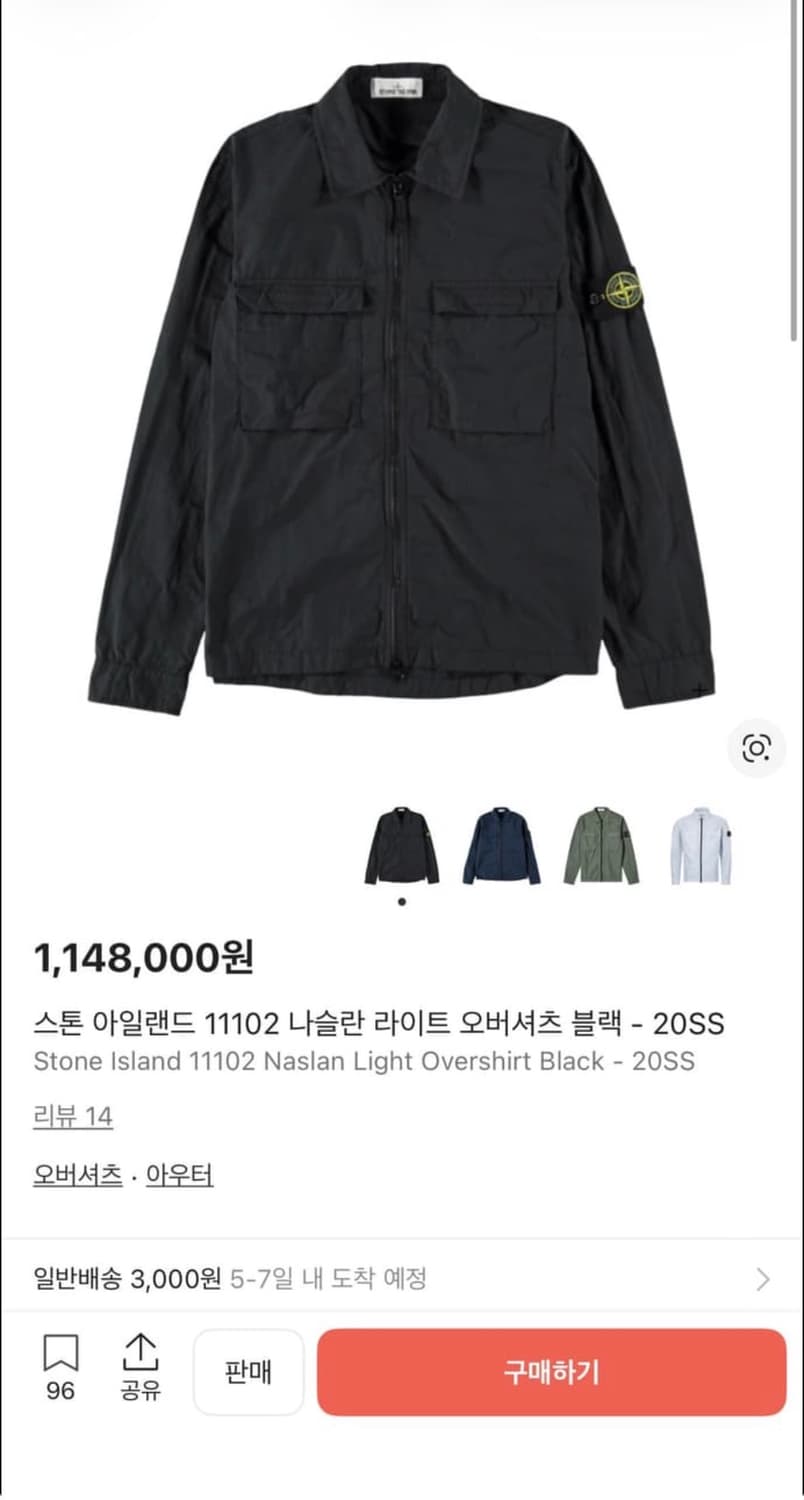The width and height of the screenshot is (804, 1500).
Task: Select the black colorway thumbnail
Action: click(x=402, y=845)
